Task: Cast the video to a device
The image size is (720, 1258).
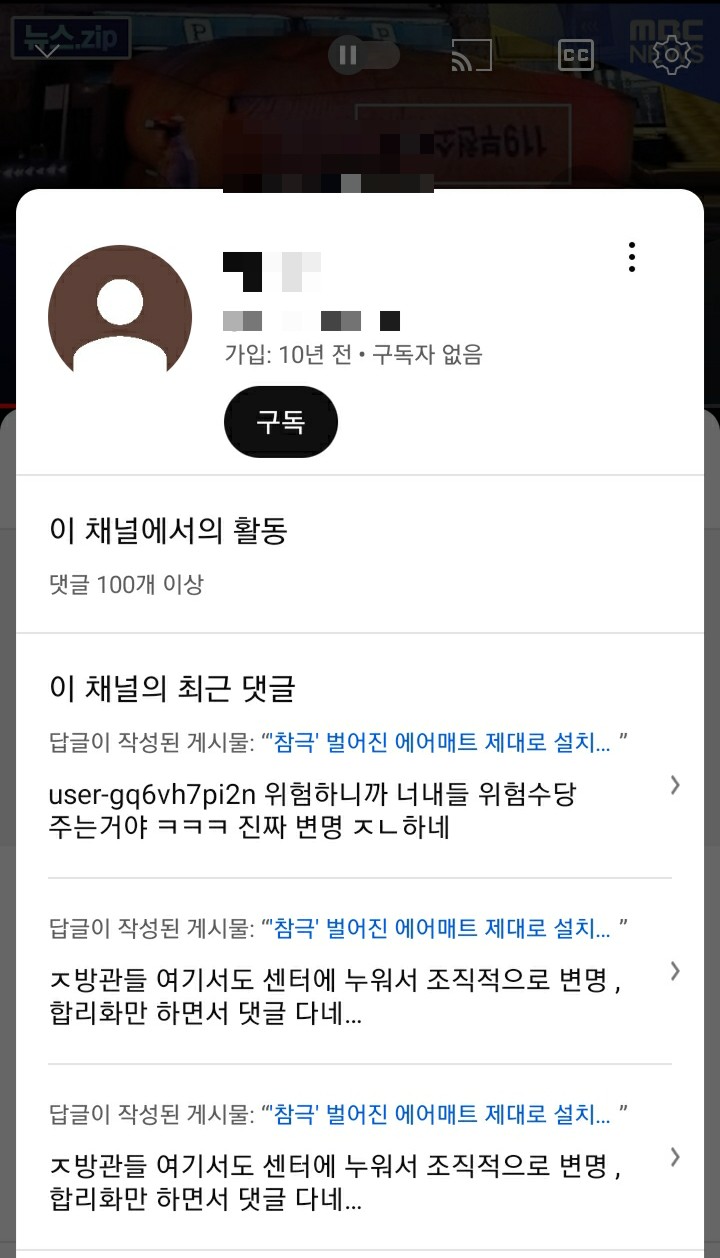Action: click(x=472, y=56)
